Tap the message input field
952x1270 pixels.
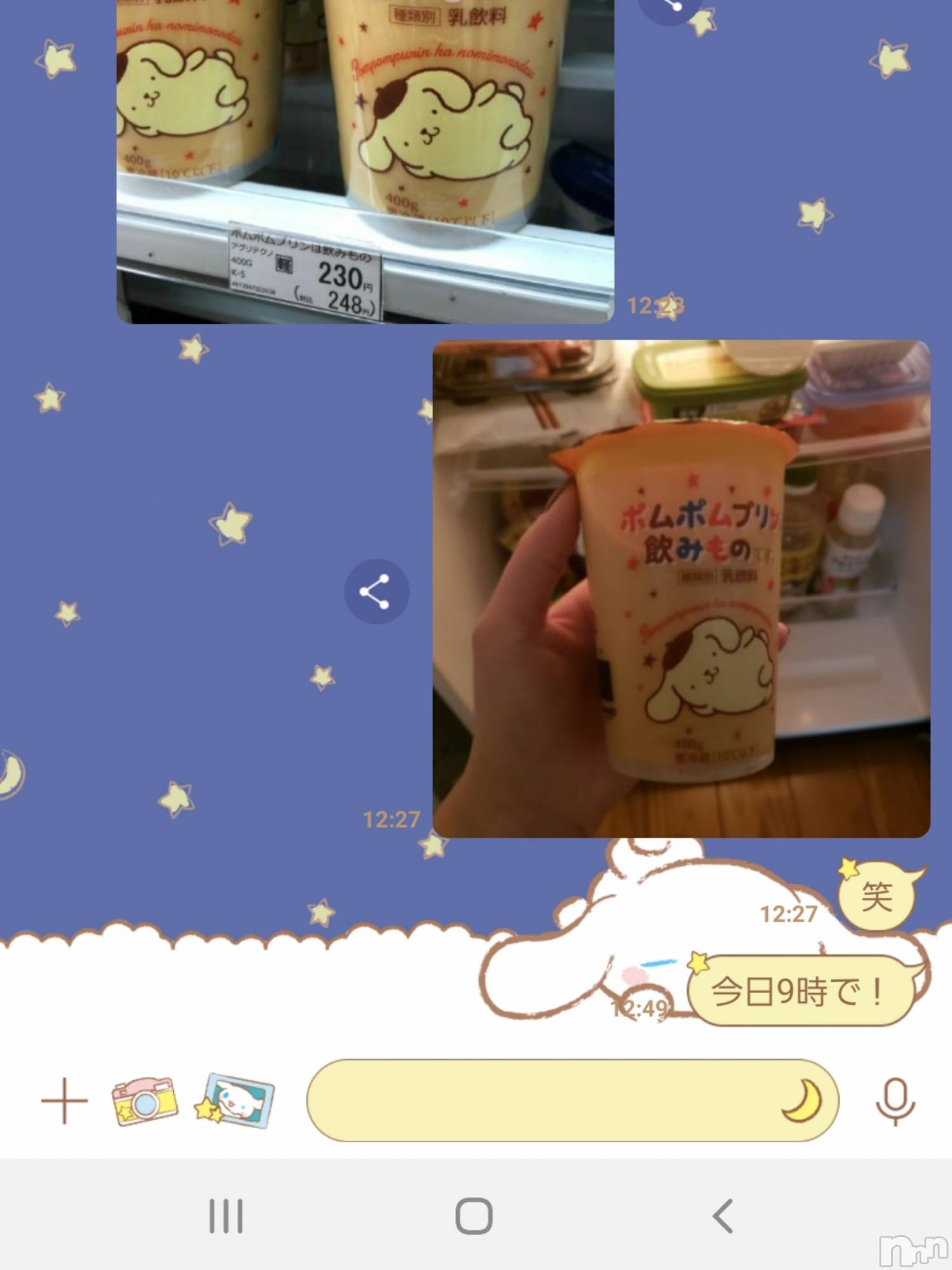(x=539, y=1100)
